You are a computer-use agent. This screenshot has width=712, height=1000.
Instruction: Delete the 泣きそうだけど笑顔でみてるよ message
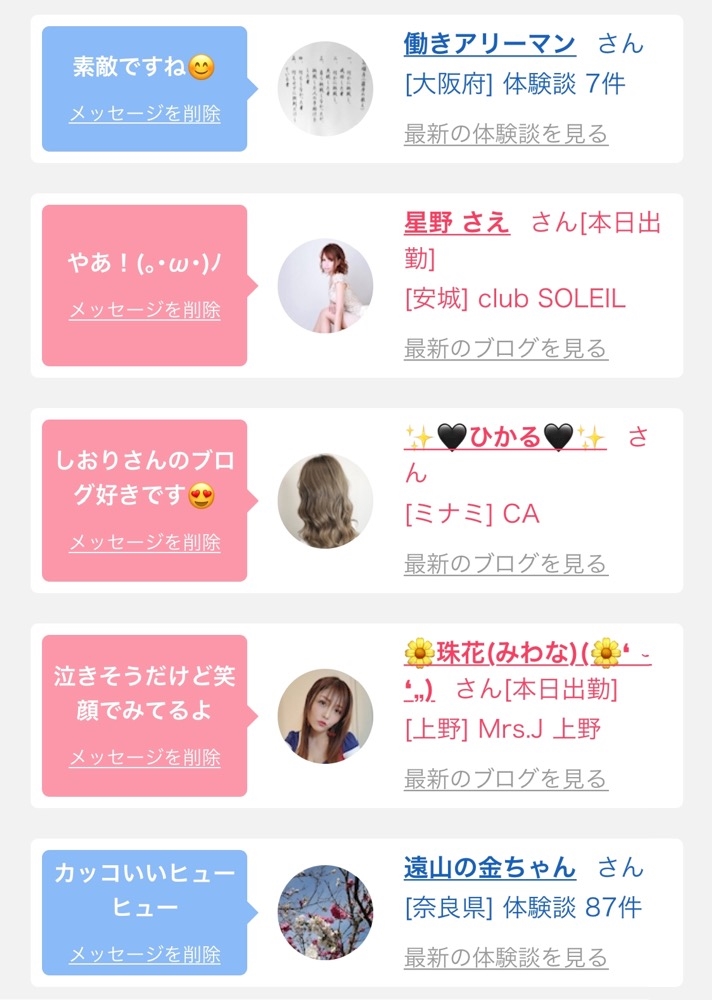pos(145,758)
